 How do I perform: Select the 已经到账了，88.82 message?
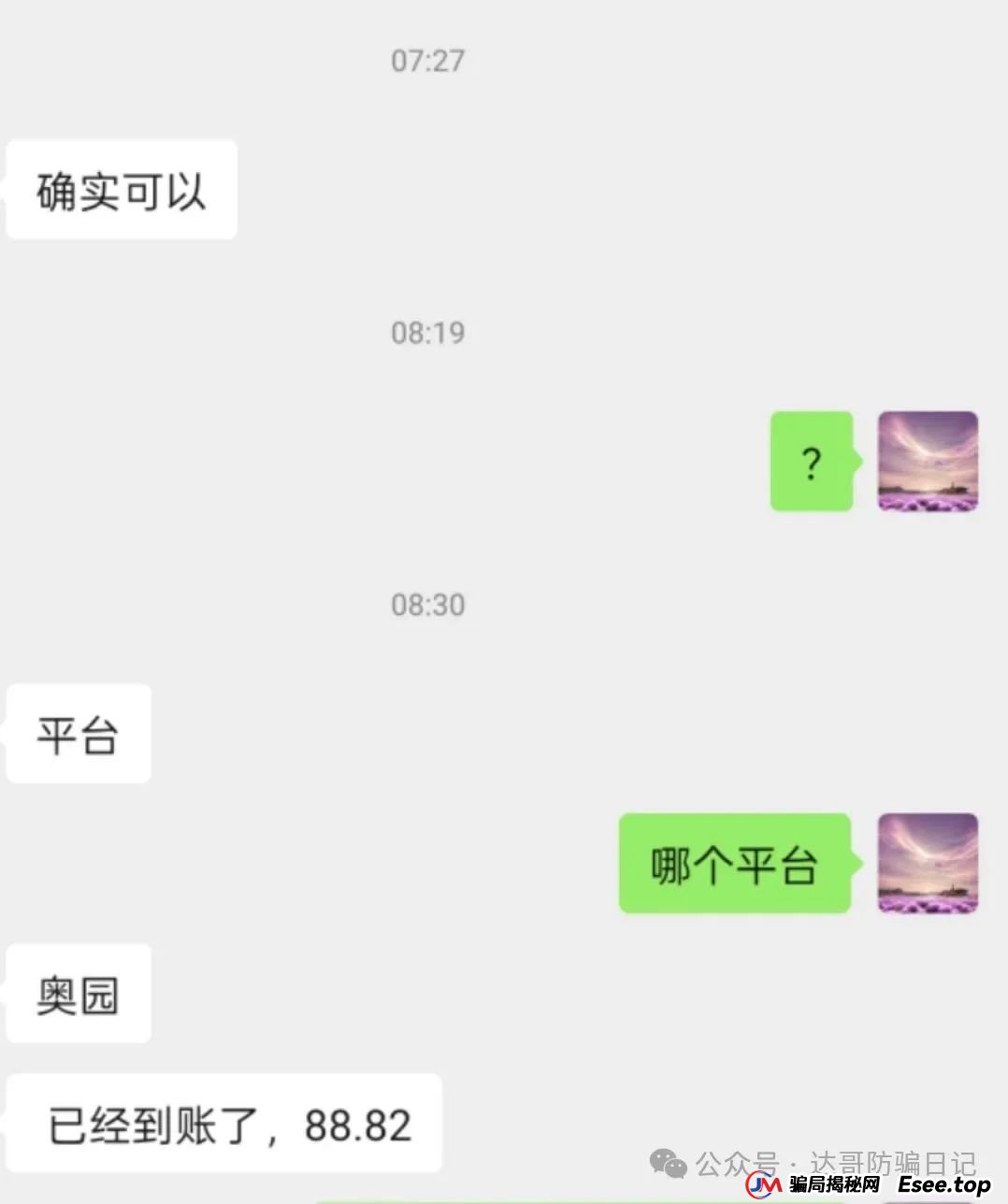click(x=223, y=1125)
